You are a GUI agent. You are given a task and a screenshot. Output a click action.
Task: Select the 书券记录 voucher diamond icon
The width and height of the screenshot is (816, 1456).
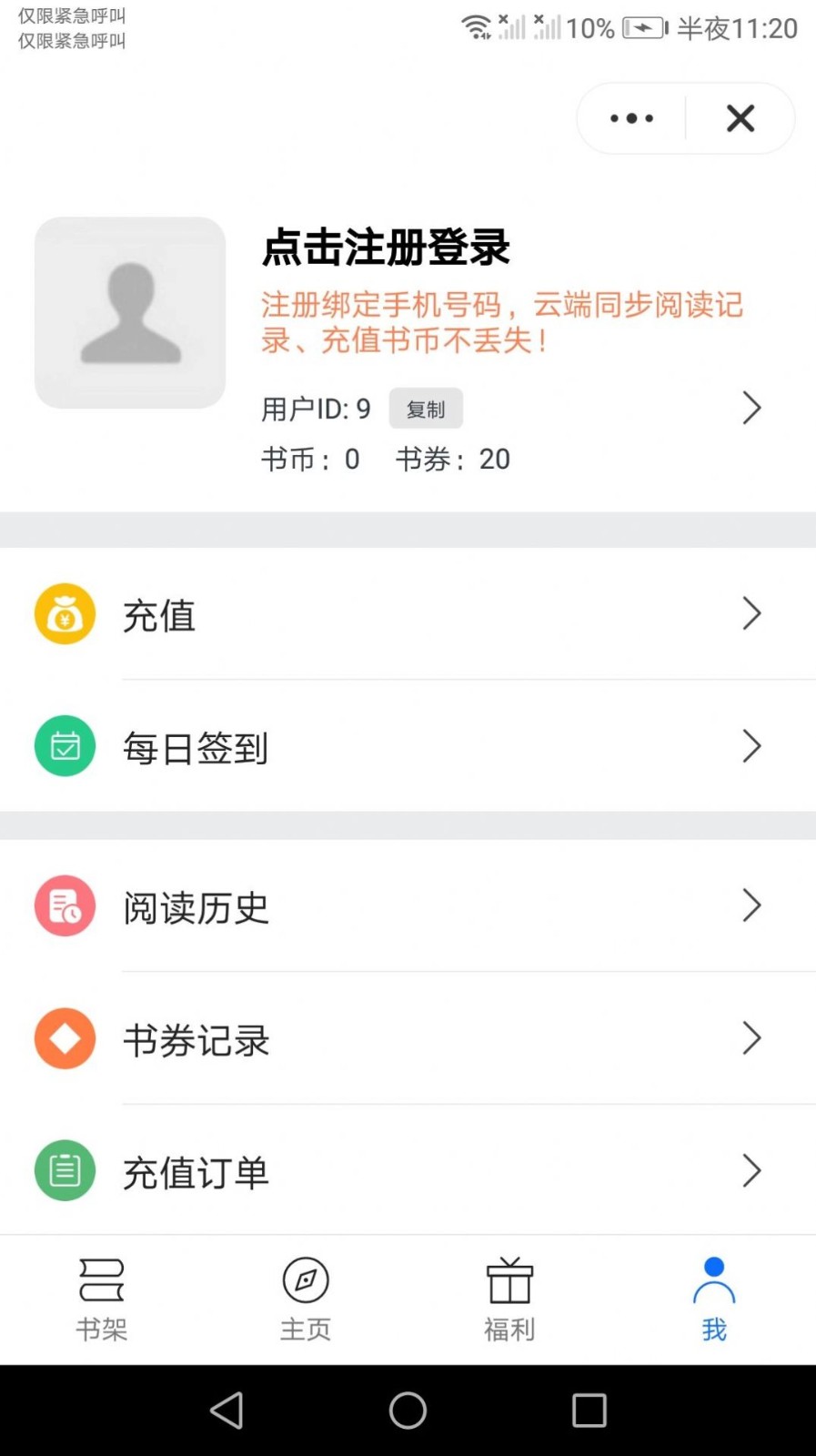pyautogui.click(x=65, y=1038)
